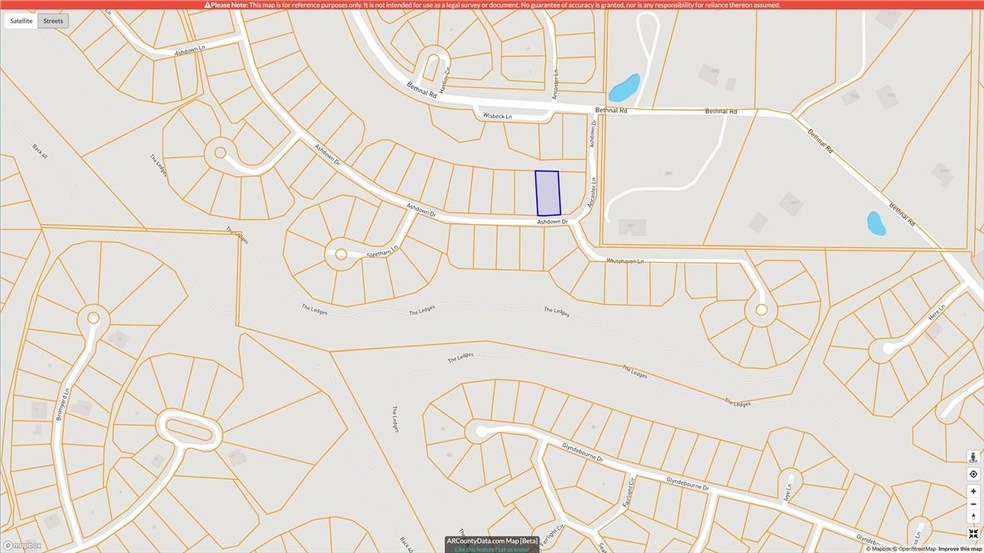Locate my current position on map
The width and height of the screenshot is (984, 553).
coord(973,474)
